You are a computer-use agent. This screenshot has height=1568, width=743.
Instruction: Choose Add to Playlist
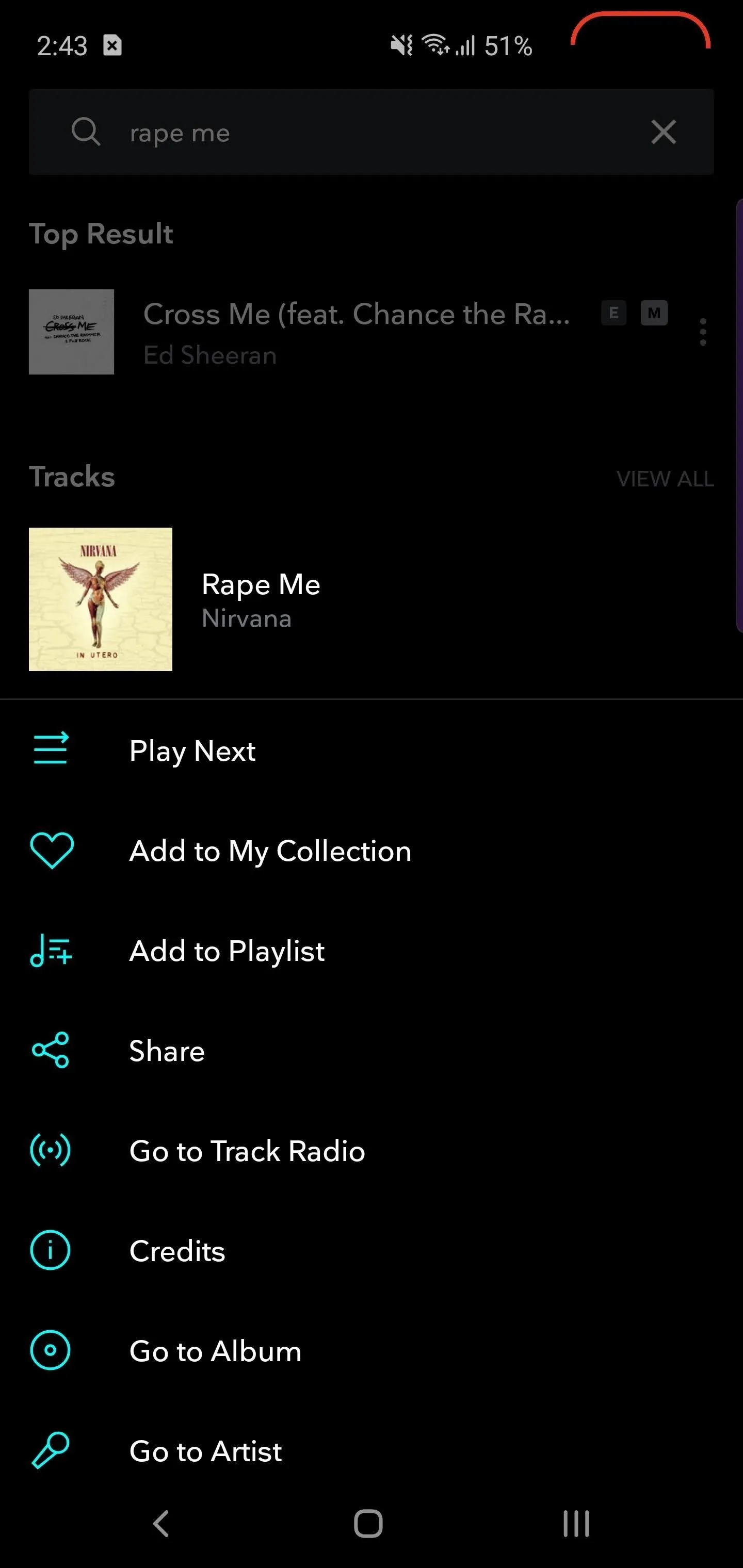(x=372, y=950)
